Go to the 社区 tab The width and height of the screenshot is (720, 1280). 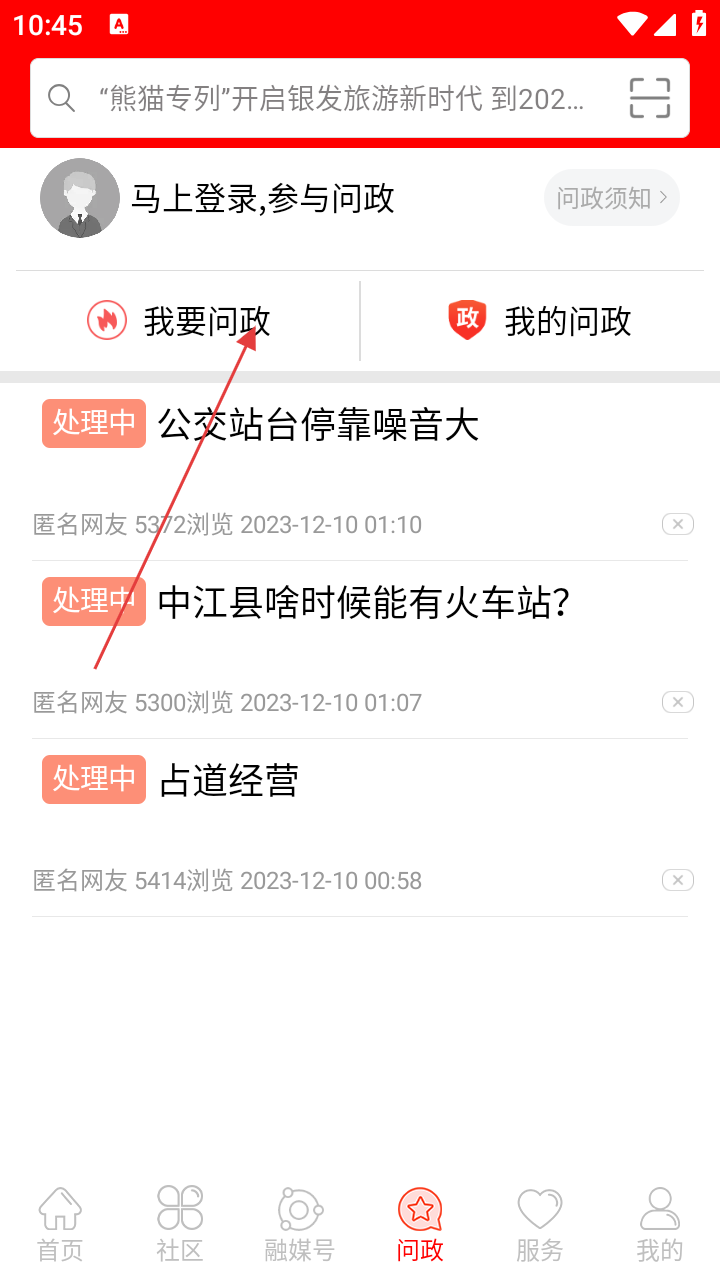click(x=180, y=1224)
